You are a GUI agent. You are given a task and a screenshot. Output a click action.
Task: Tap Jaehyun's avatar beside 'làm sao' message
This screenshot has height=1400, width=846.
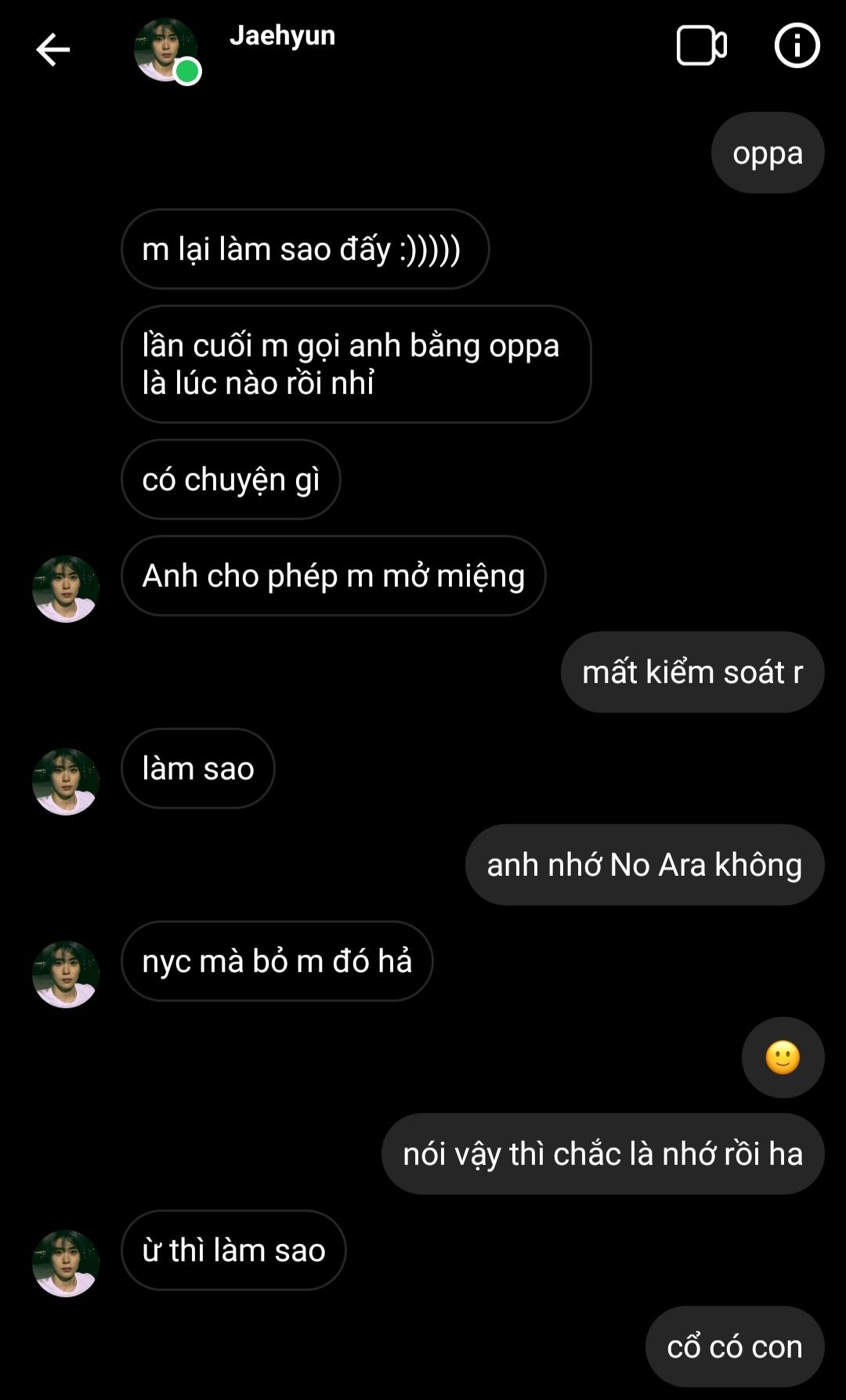tap(66, 781)
